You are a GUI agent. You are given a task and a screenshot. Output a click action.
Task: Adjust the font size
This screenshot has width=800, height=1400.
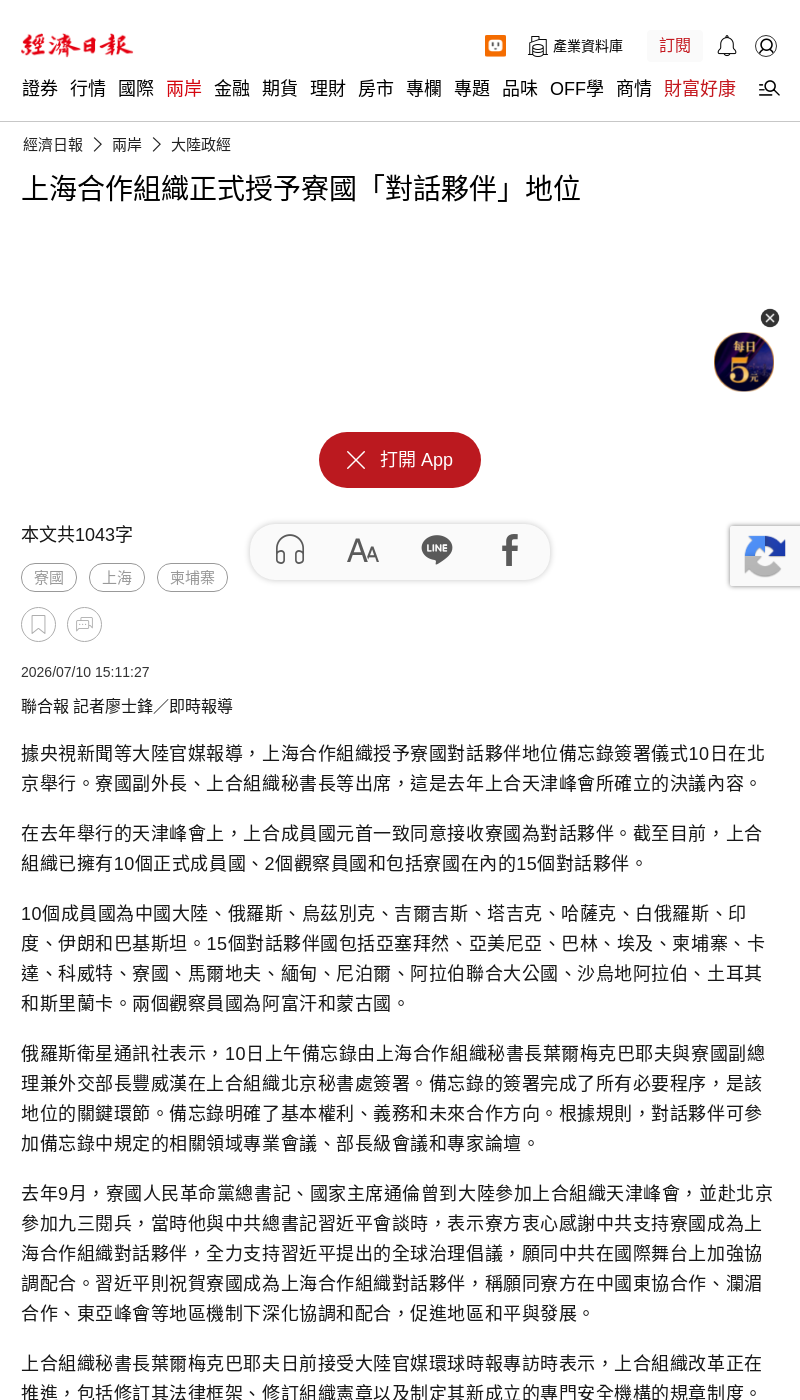click(363, 550)
